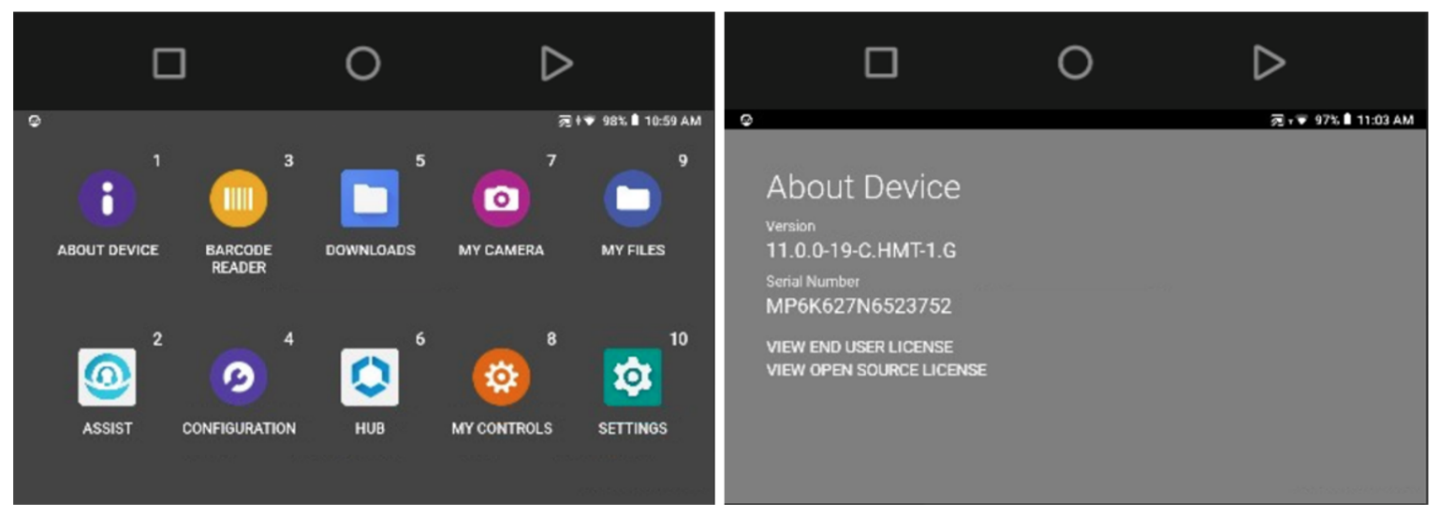1440x518 pixels.
Task: Launch the Assist app
Action: click(x=107, y=377)
